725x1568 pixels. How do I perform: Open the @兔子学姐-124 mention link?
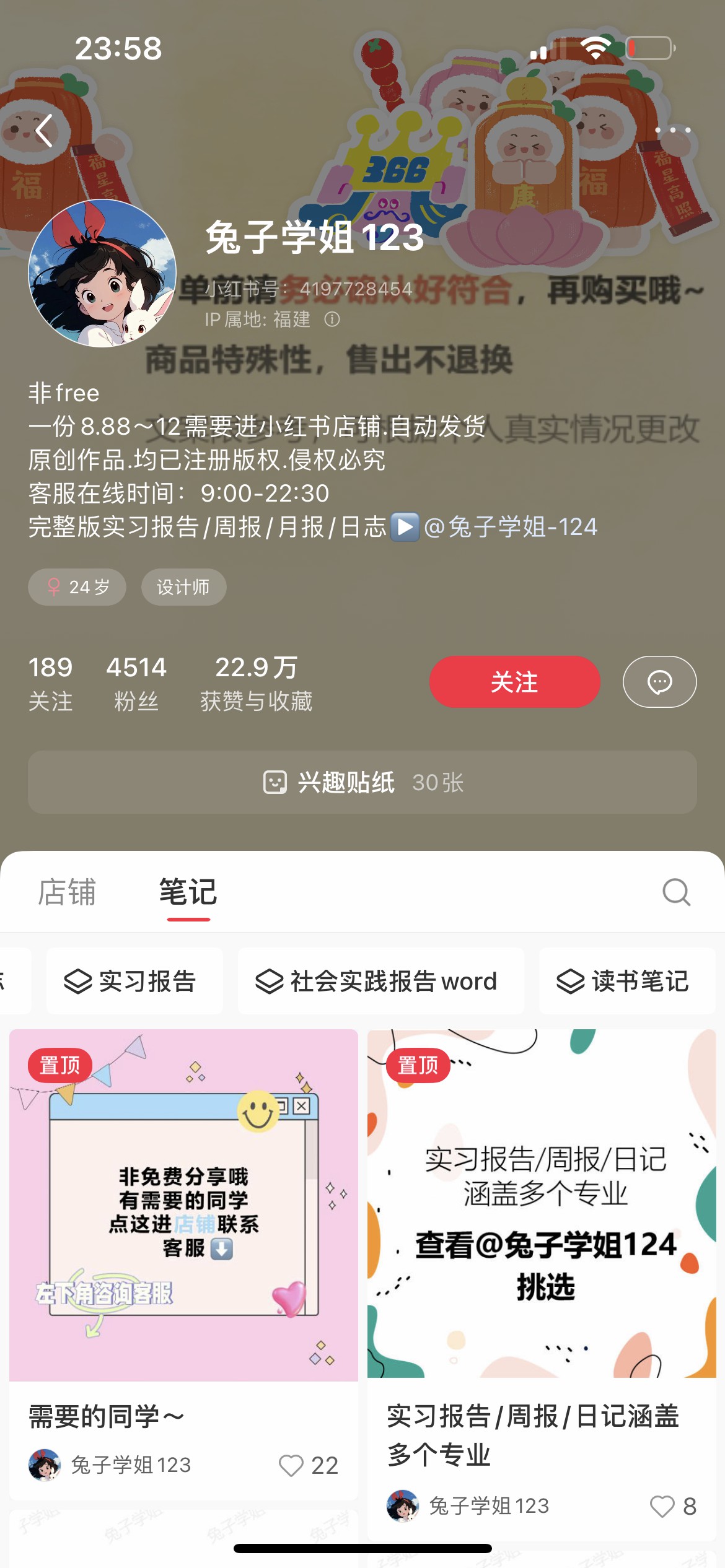coord(511,527)
